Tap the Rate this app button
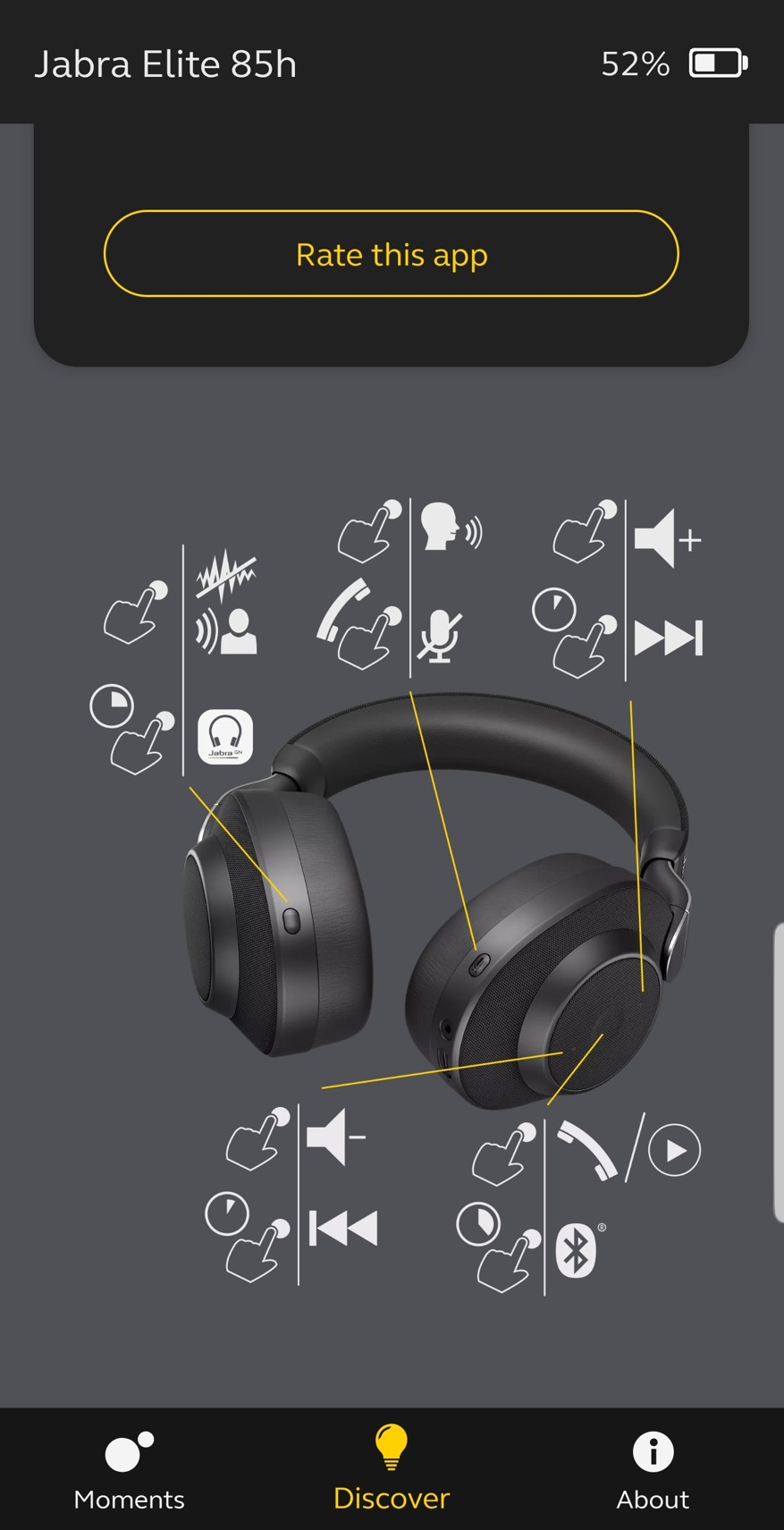Image resolution: width=784 pixels, height=1530 pixels. pyautogui.click(x=392, y=254)
